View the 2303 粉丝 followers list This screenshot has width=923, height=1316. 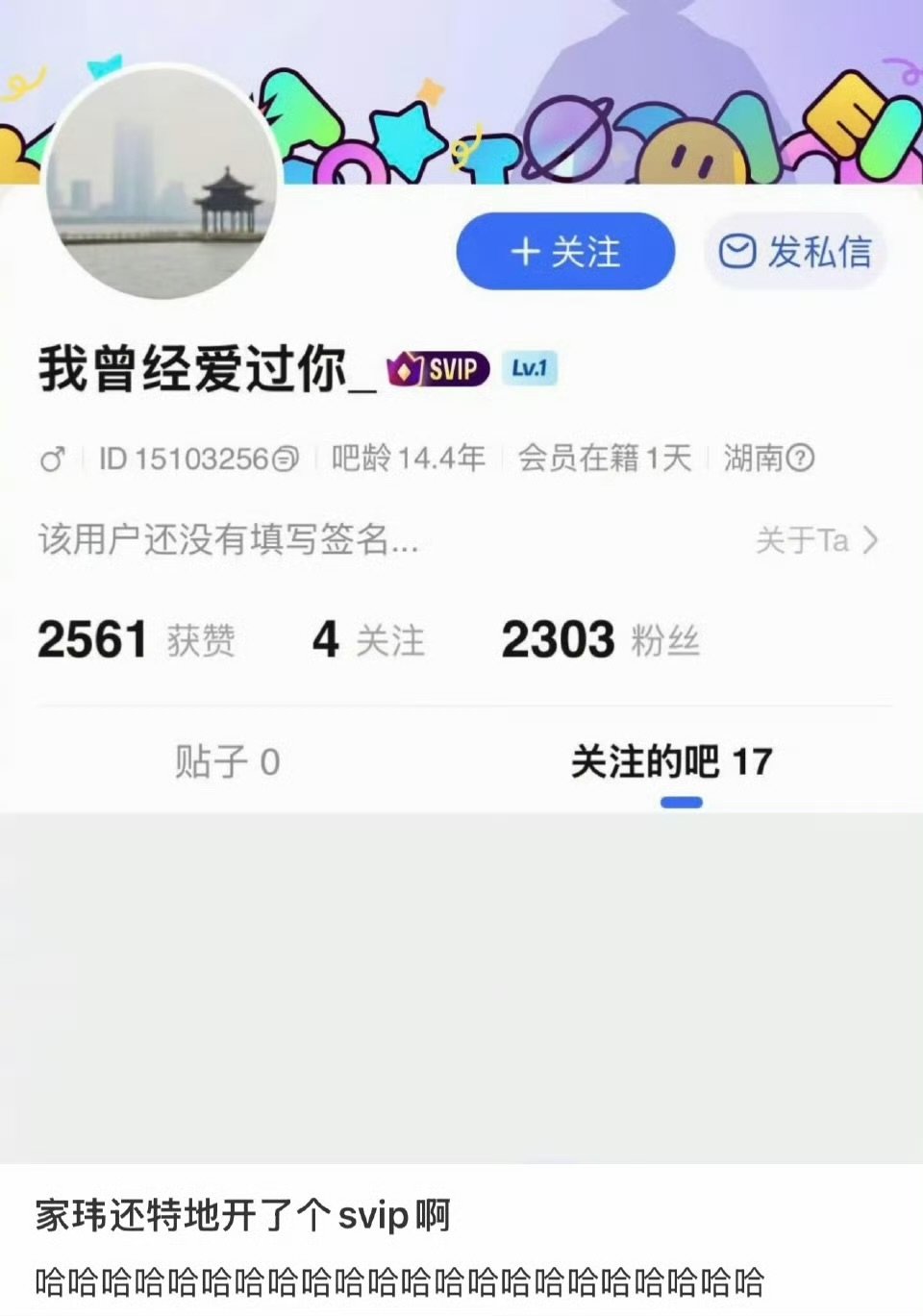tap(601, 638)
